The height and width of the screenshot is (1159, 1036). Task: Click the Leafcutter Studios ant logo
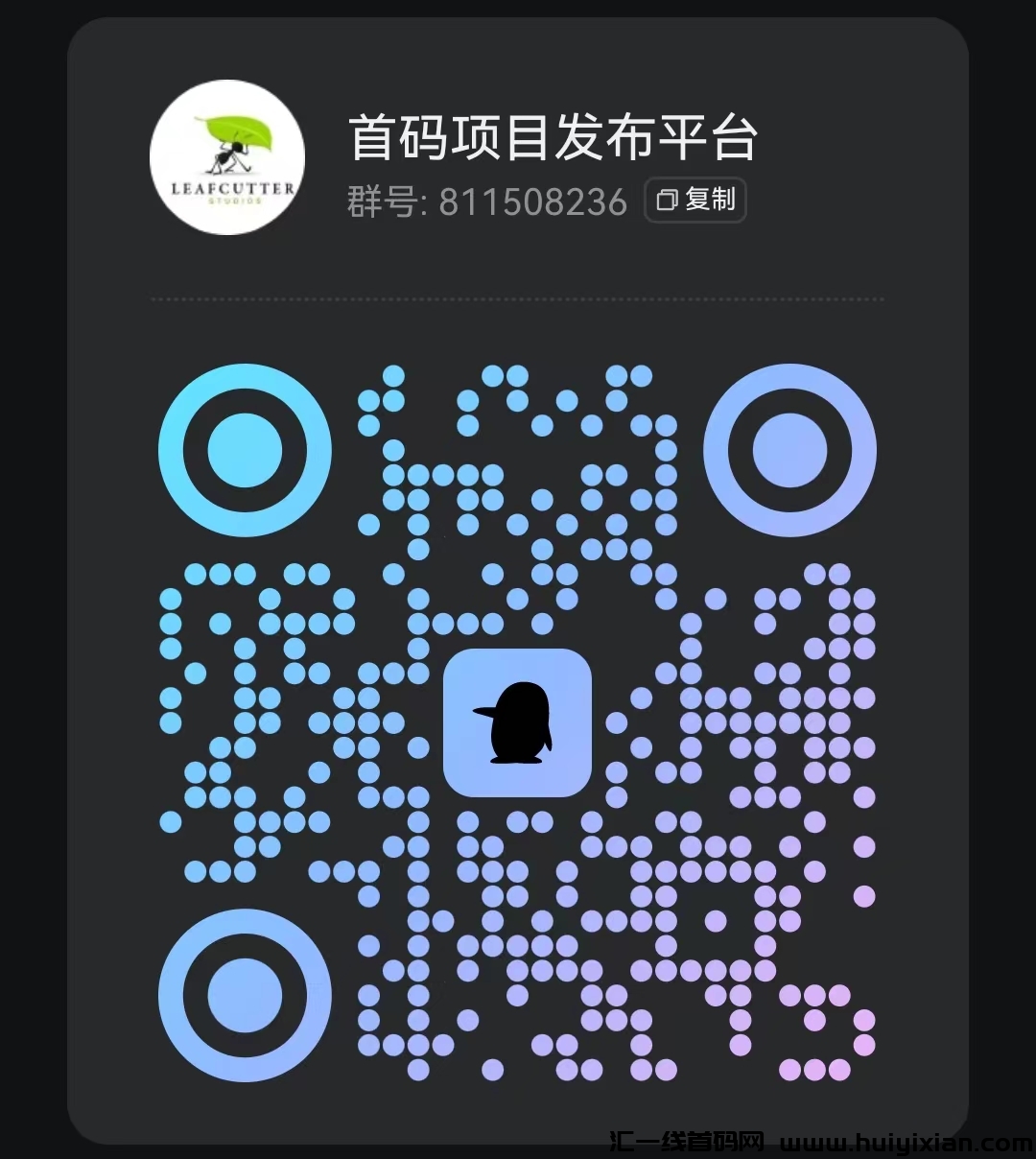(x=225, y=156)
